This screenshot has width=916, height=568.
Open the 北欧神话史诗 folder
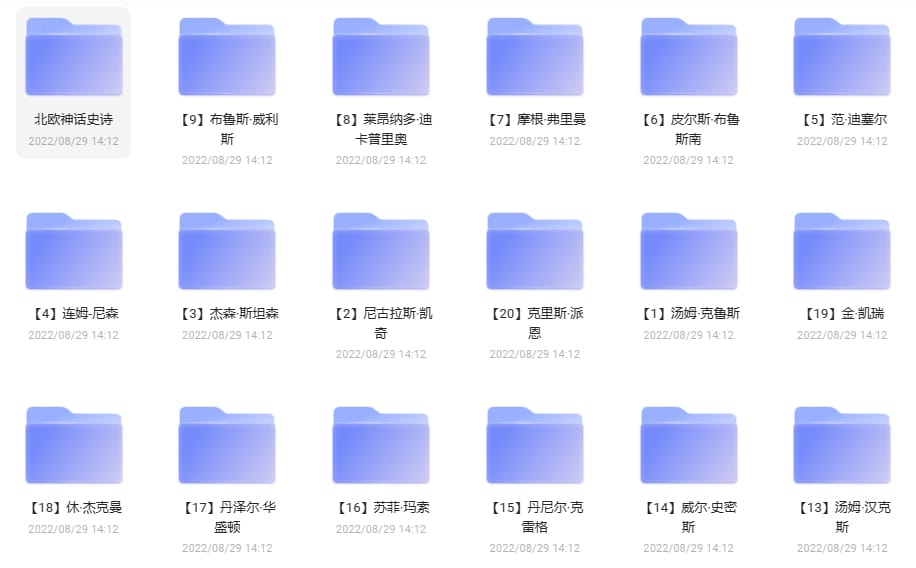pyautogui.click(x=74, y=58)
